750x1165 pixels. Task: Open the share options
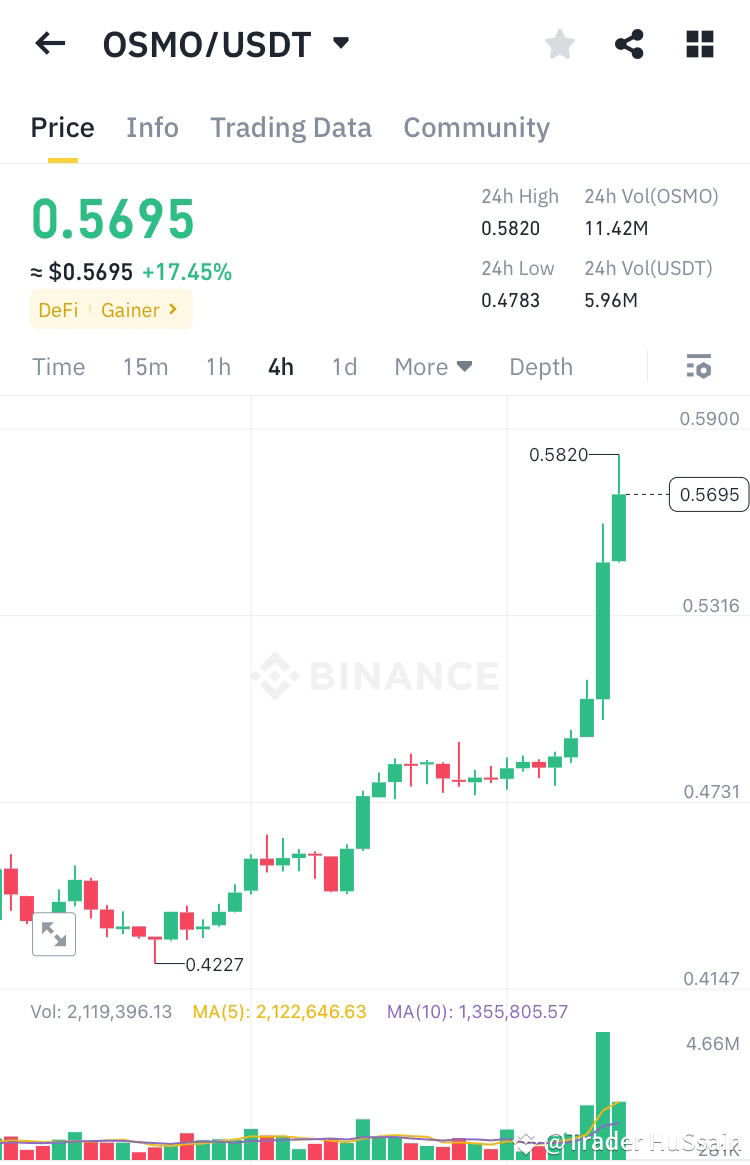pyautogui.click(x=629, y=43)
